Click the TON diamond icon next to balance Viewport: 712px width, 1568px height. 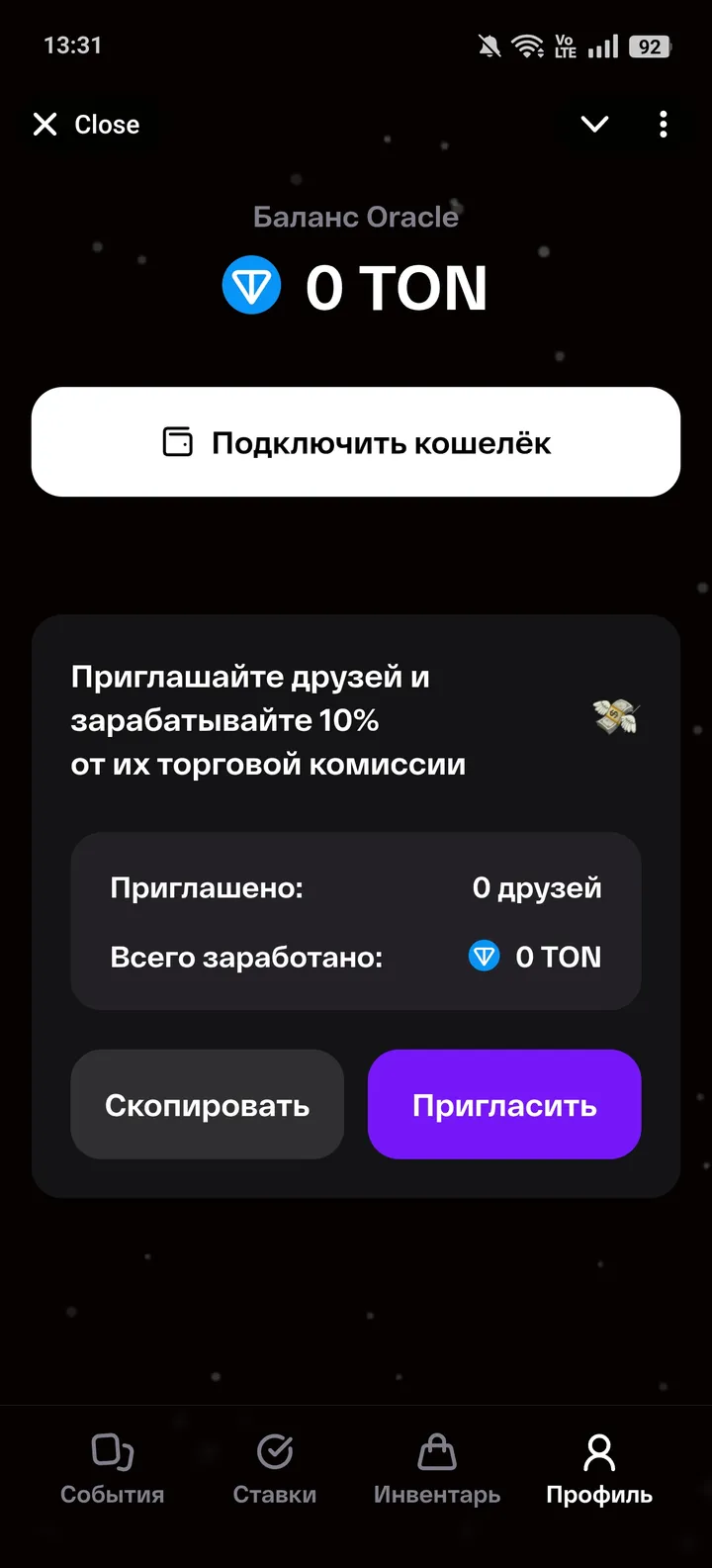coord(249,287)
